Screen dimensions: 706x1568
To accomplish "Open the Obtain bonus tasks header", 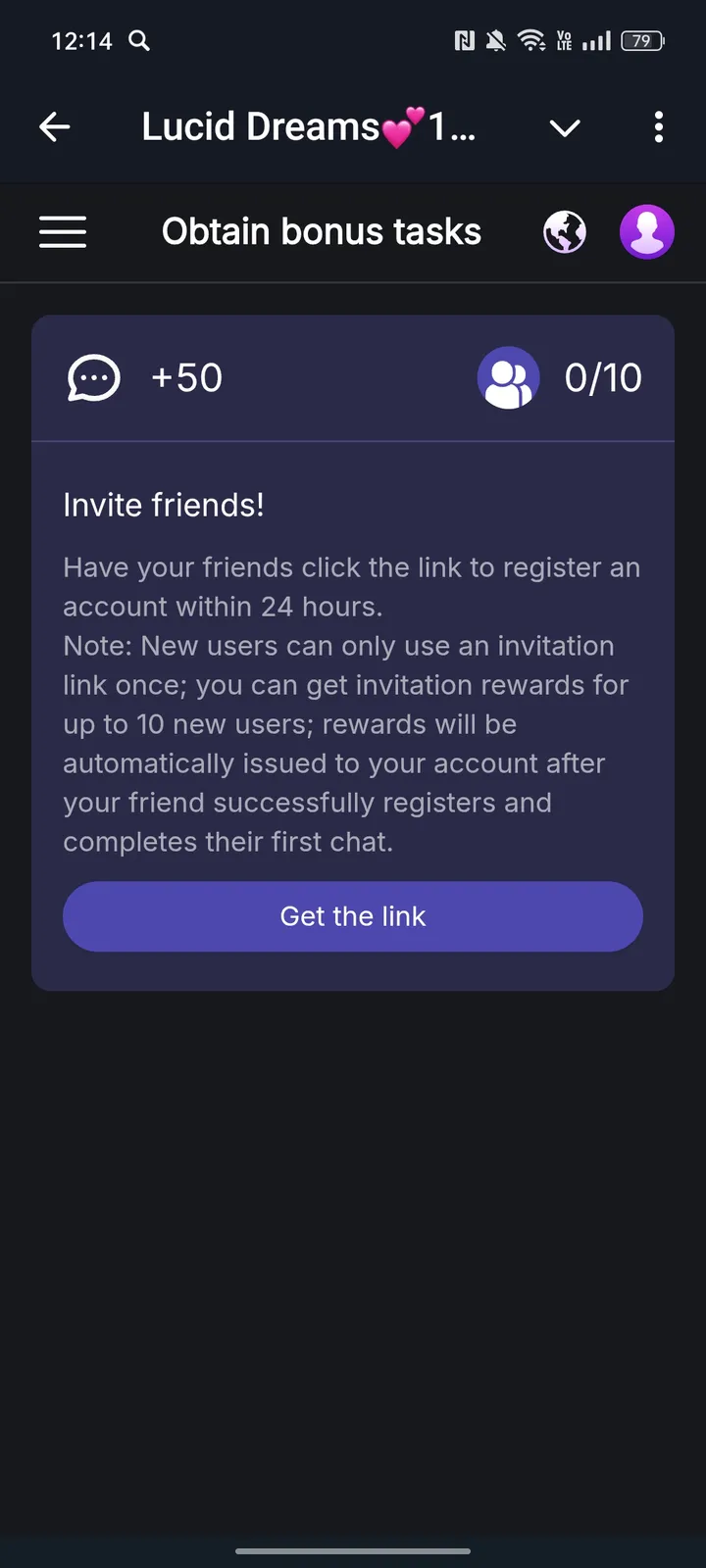I will (322, 231).
